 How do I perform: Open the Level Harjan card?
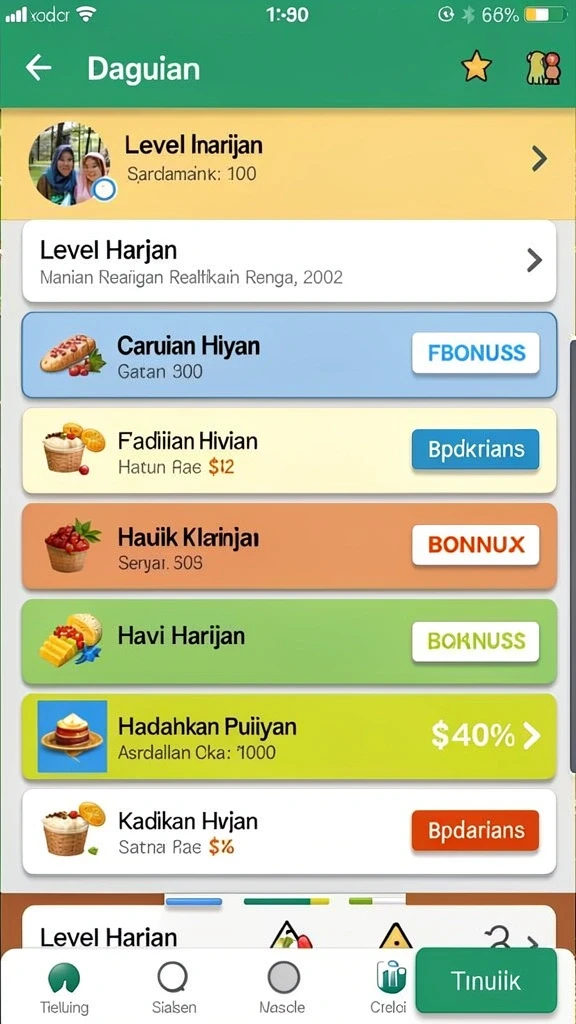click(289, 261)
